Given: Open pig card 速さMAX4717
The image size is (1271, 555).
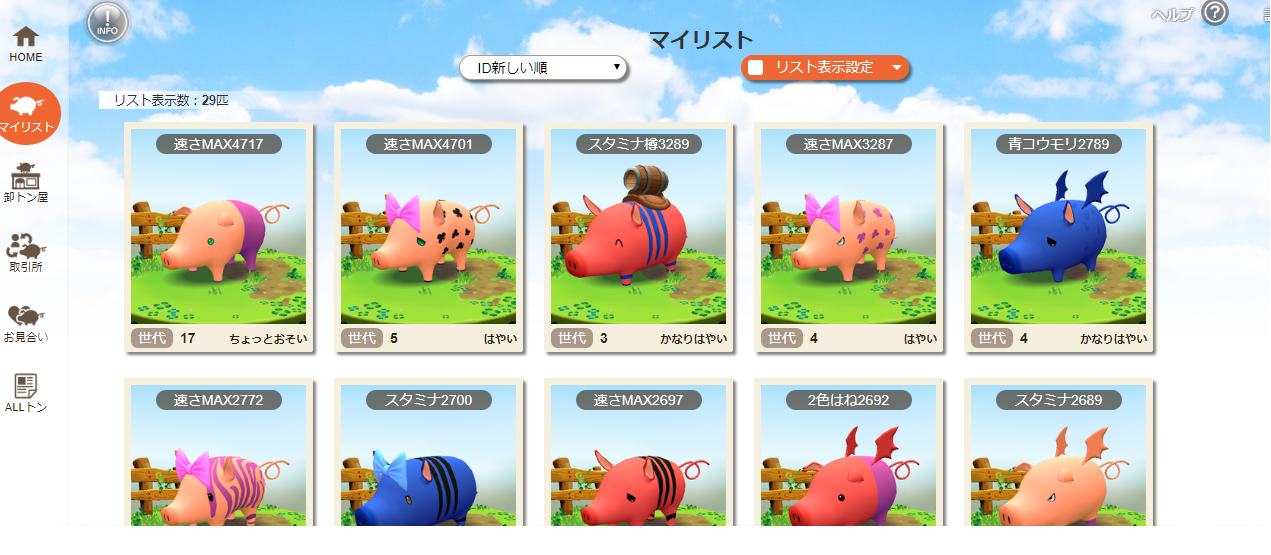Looking at the screenshot, I should coord(219,238).
